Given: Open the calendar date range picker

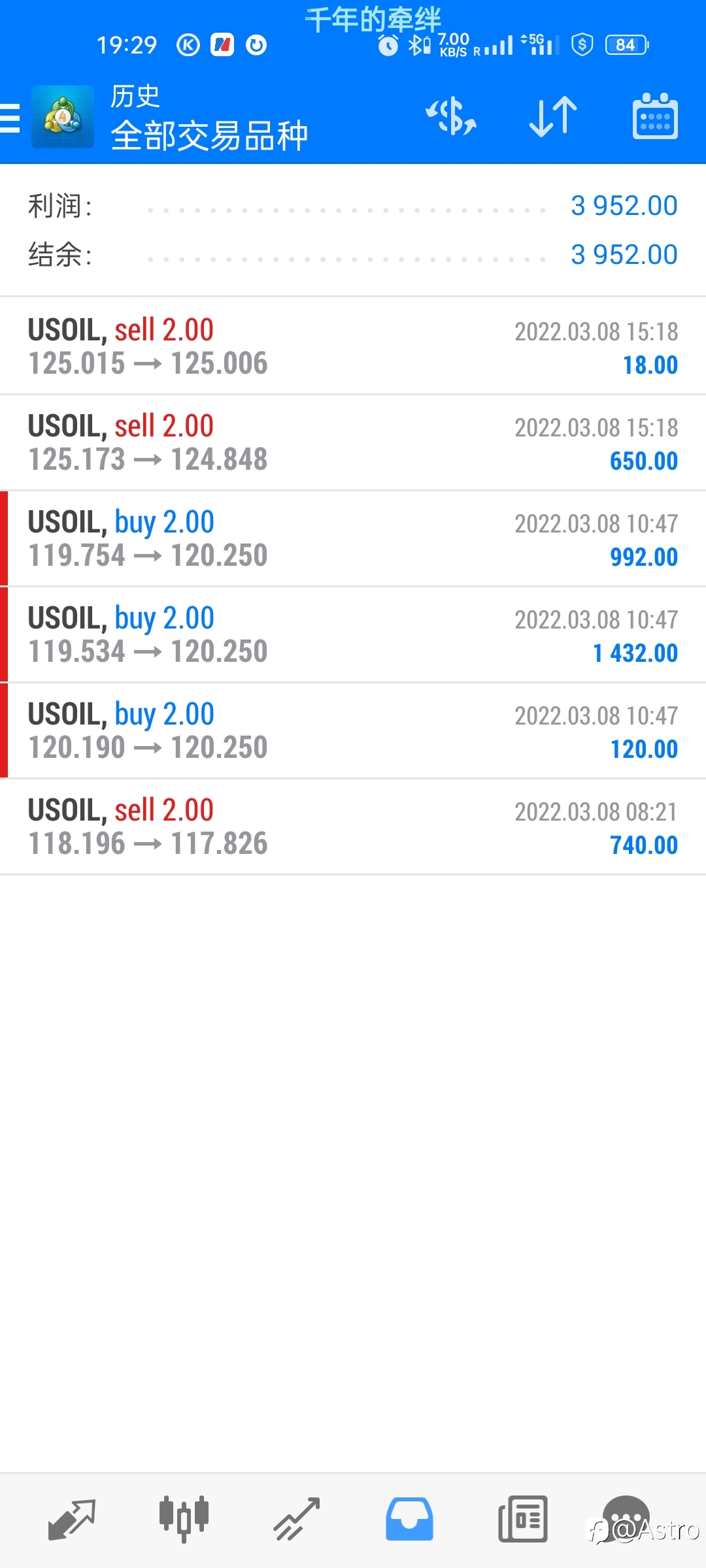Looking at the screenshot, I should click(655, 116).
